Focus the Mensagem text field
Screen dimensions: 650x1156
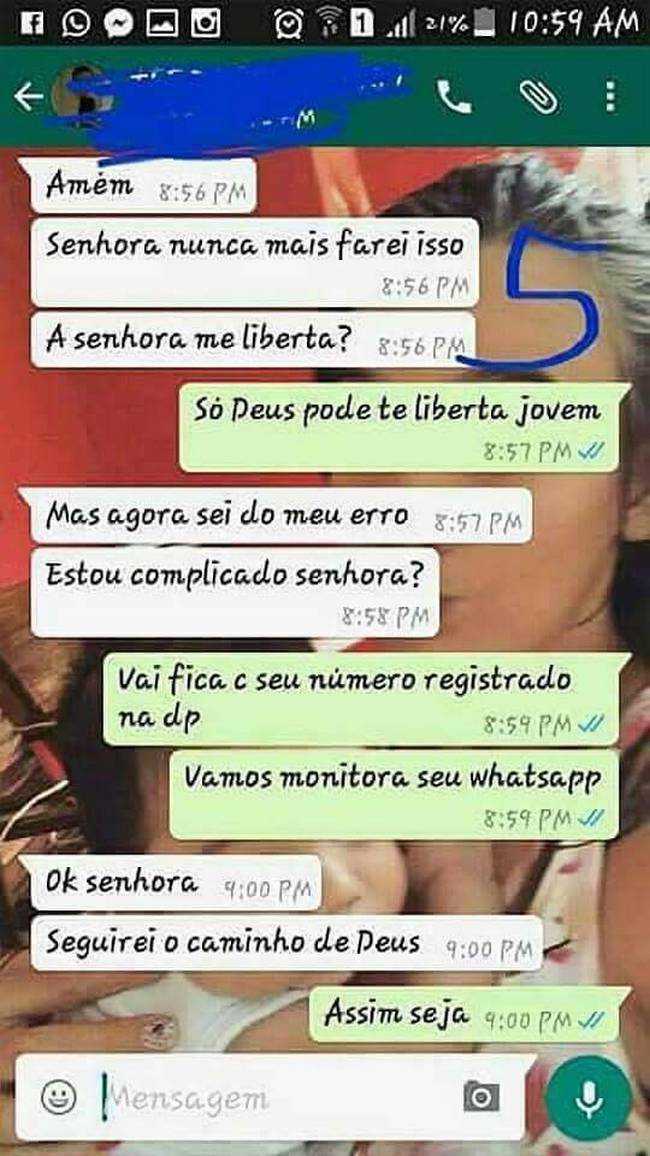point(270,1098)
